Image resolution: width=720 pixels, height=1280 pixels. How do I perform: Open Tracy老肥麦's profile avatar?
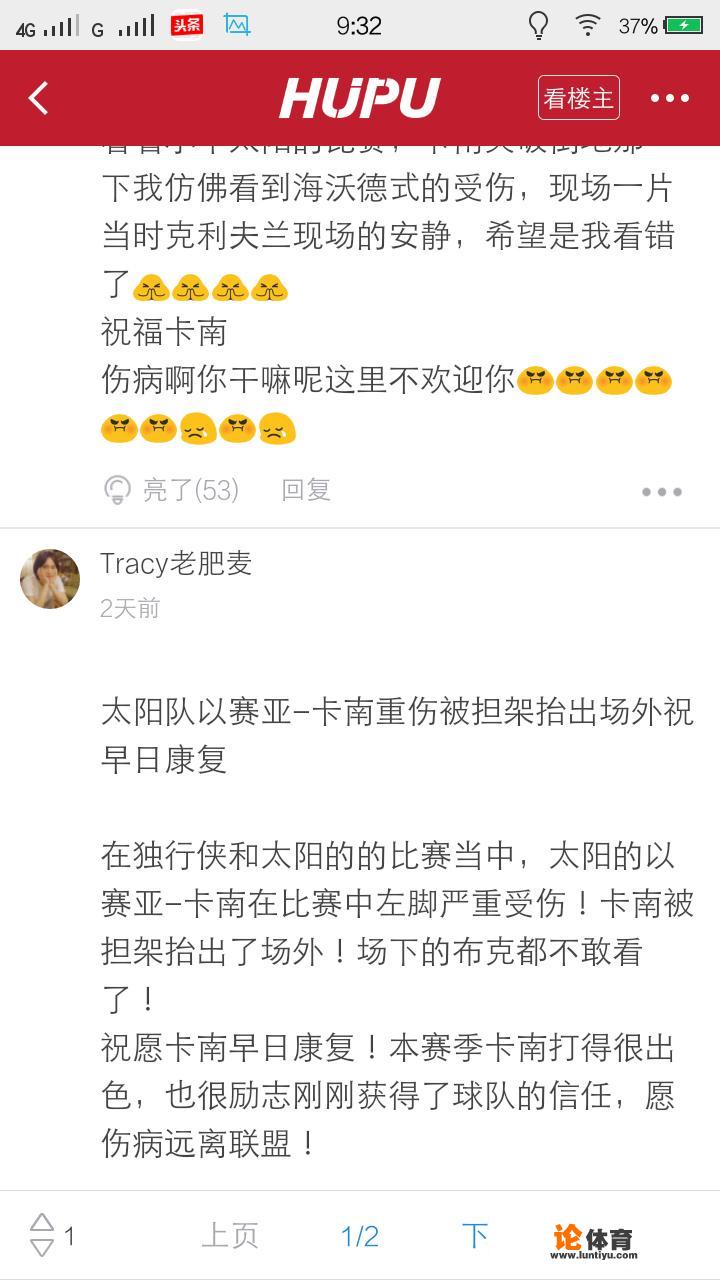click(x=49, y=578)
